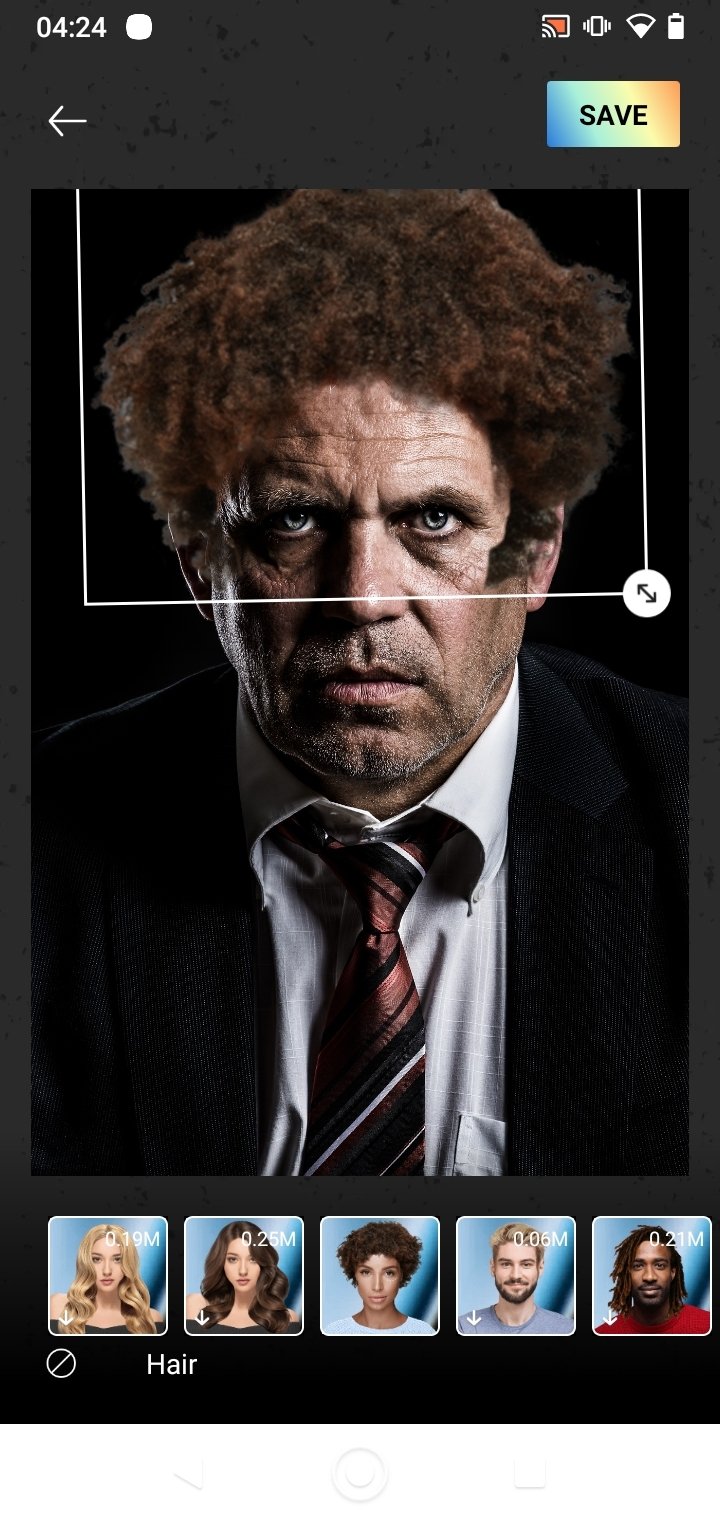
Task: Open the Hair category tab
Action: [x=171, y=1364]
